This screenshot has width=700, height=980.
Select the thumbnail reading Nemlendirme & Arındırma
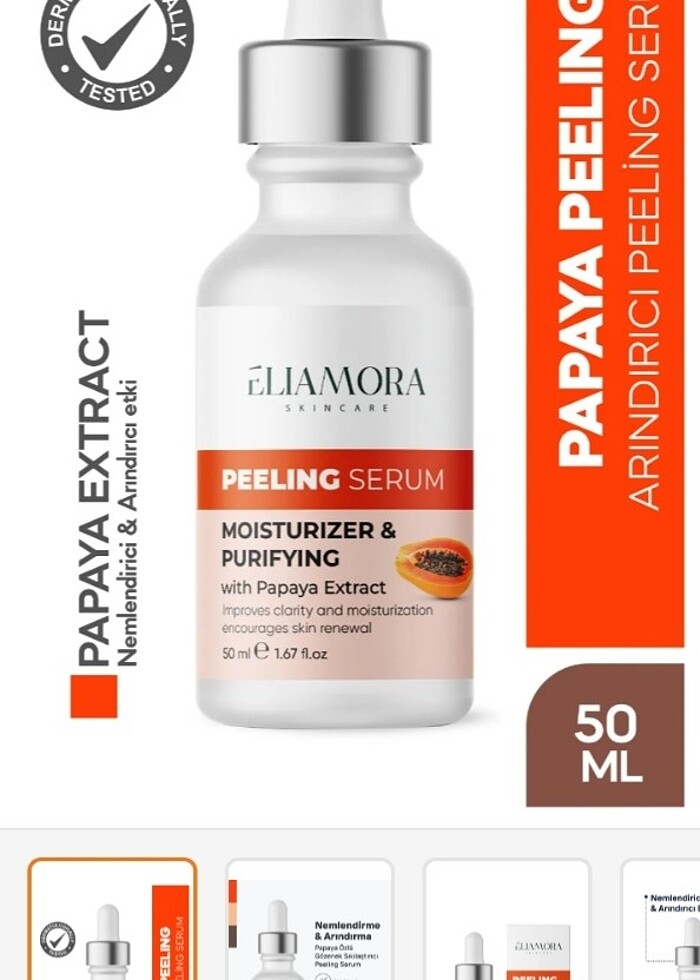(x=309, y=922)
